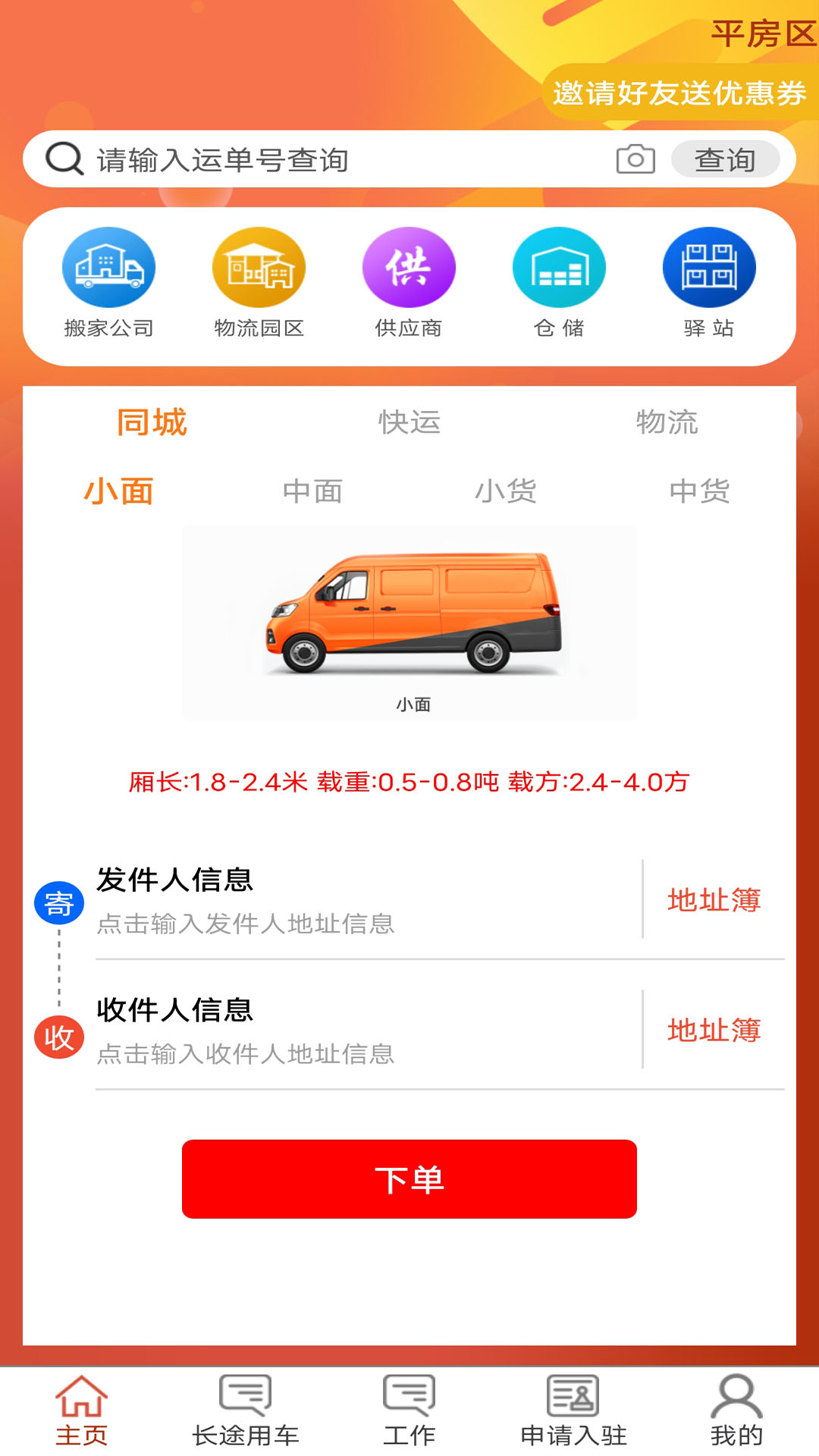Switch to the 快运 tab
The image size is (819, 1456).
409,422
